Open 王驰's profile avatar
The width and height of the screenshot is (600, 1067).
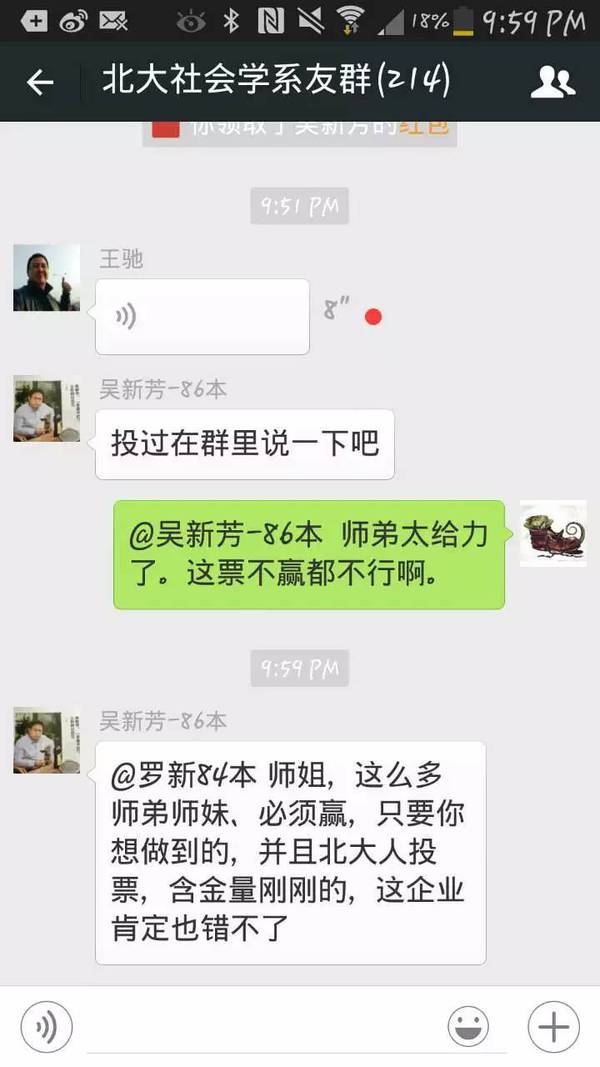(47, 277)
